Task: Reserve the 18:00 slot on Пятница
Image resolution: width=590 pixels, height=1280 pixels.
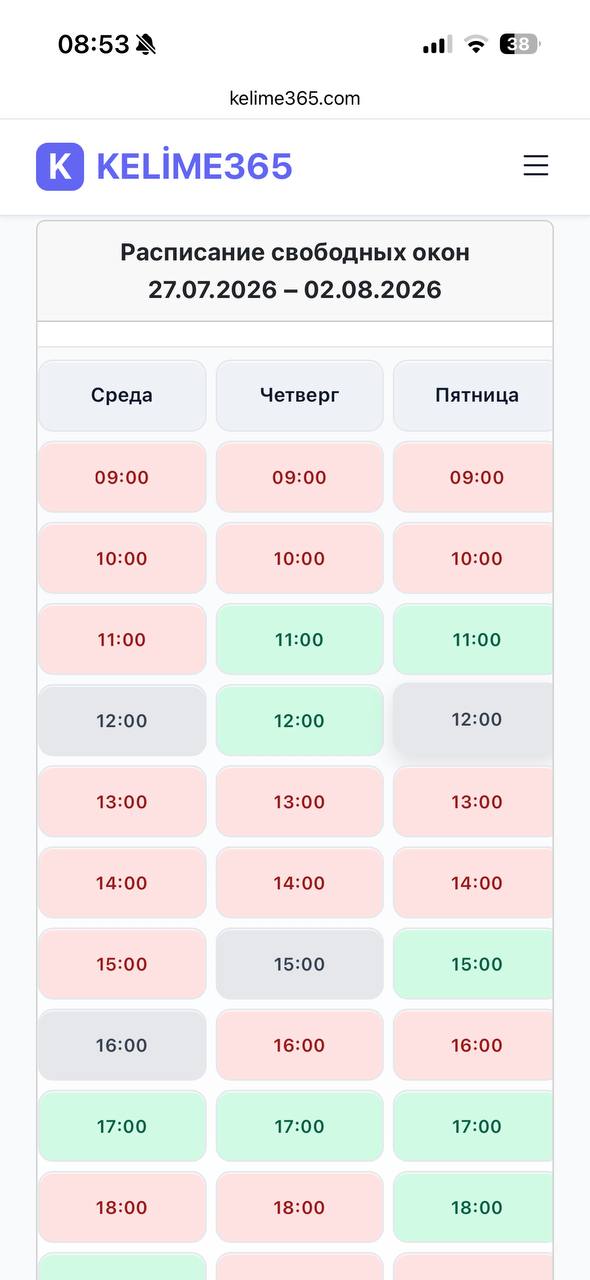Action: [x=473, y=1207]
